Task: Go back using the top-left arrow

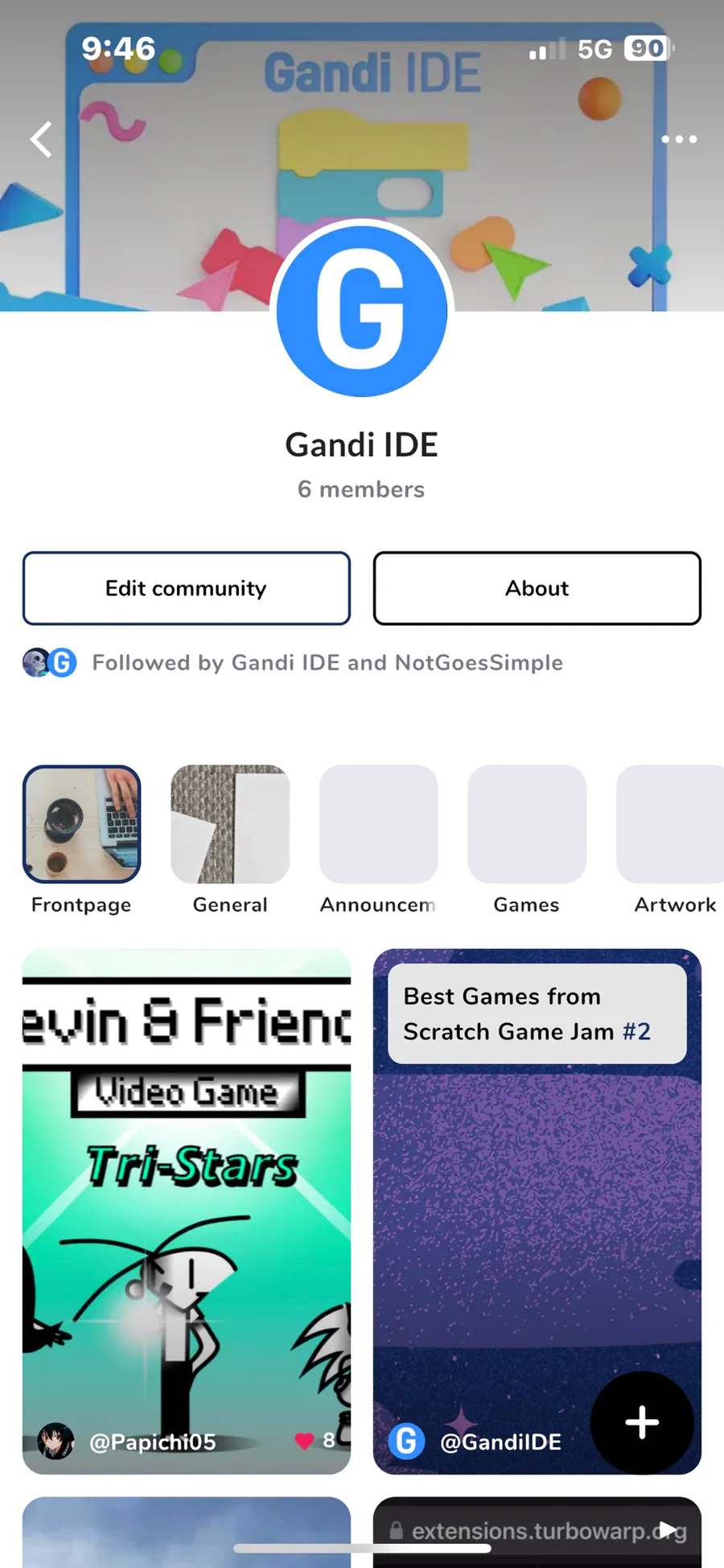Action: (x=42, y=139)
